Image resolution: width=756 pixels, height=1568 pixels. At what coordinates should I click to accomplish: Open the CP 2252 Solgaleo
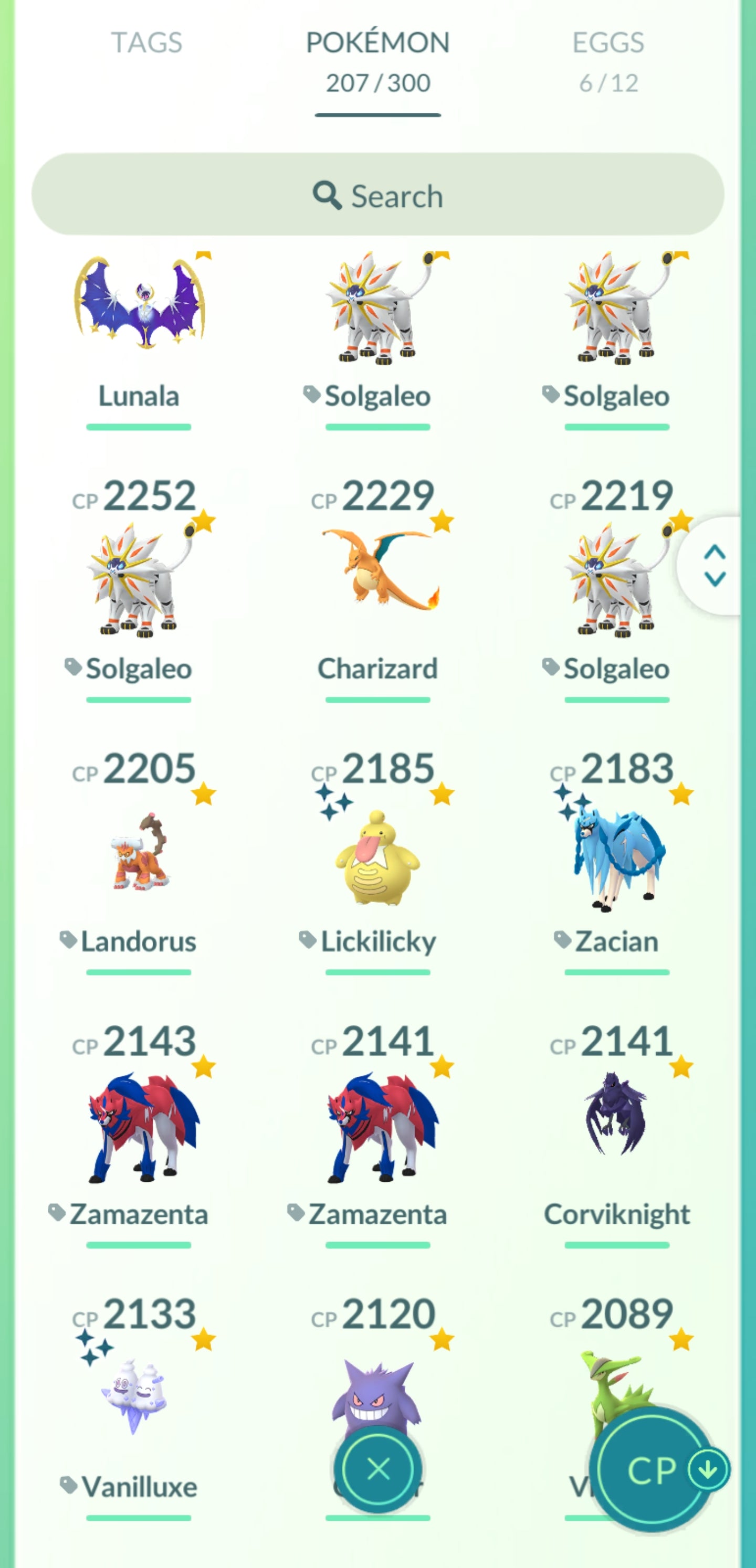point(140,578)
